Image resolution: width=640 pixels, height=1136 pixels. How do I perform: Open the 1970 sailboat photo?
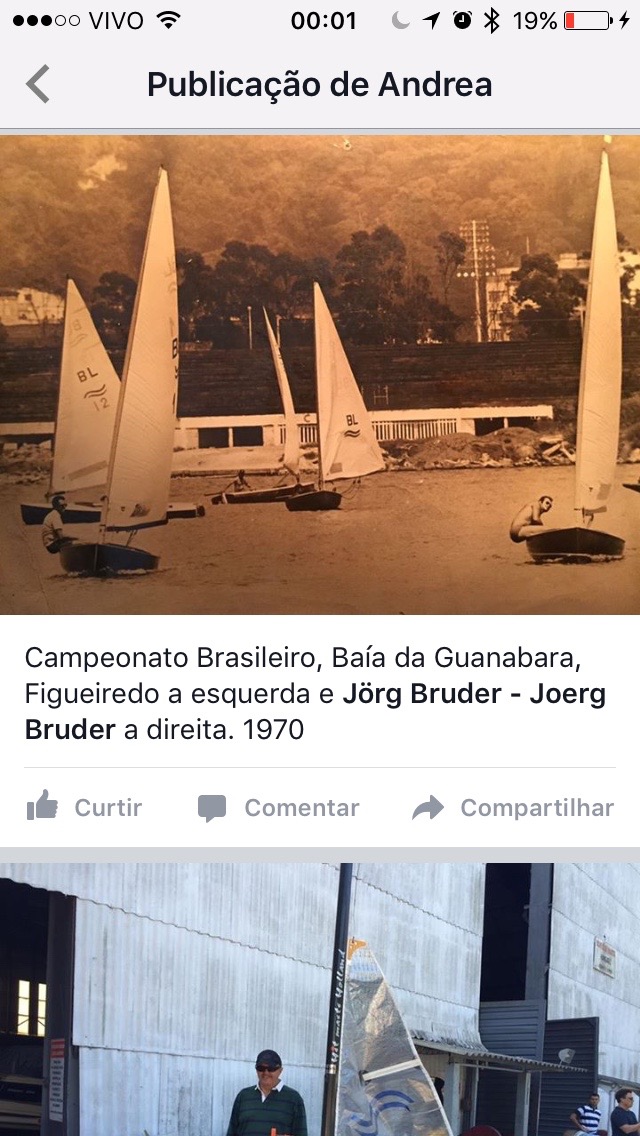[x=320, y=375]
